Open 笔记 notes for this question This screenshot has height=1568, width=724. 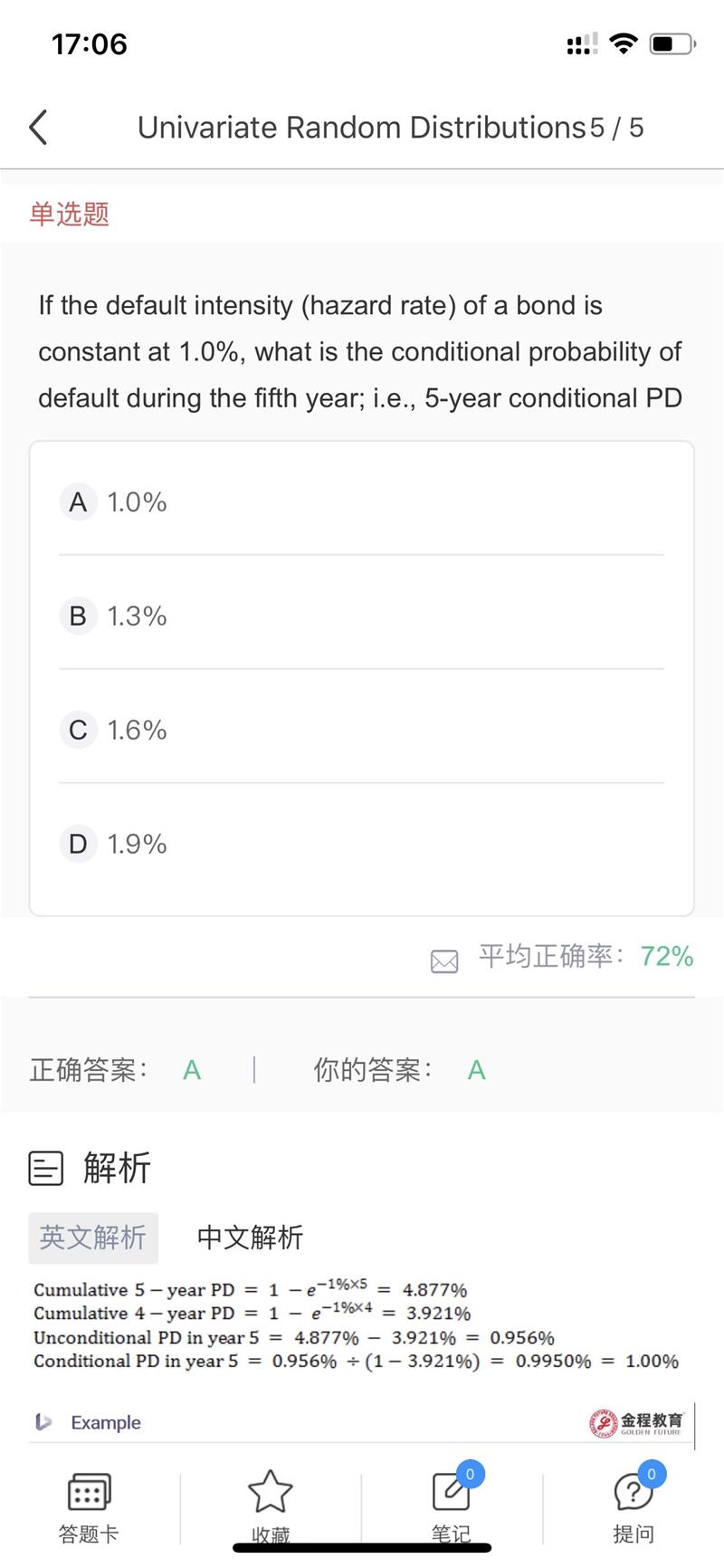[x=452, y=1506]
